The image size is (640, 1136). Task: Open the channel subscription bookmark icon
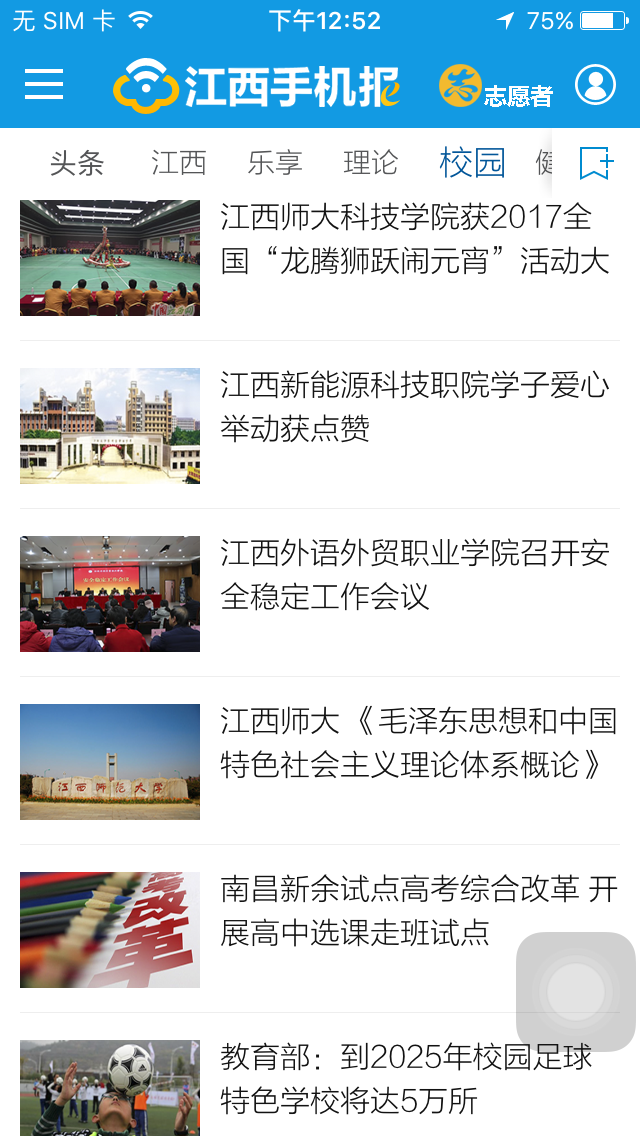596,163
